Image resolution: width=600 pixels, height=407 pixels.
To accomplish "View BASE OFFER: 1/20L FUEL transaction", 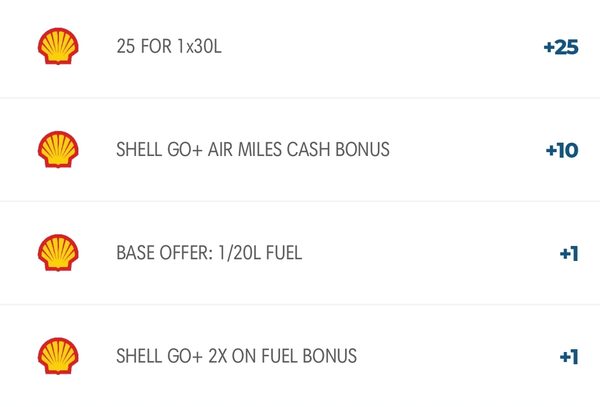I will point(209,253).
